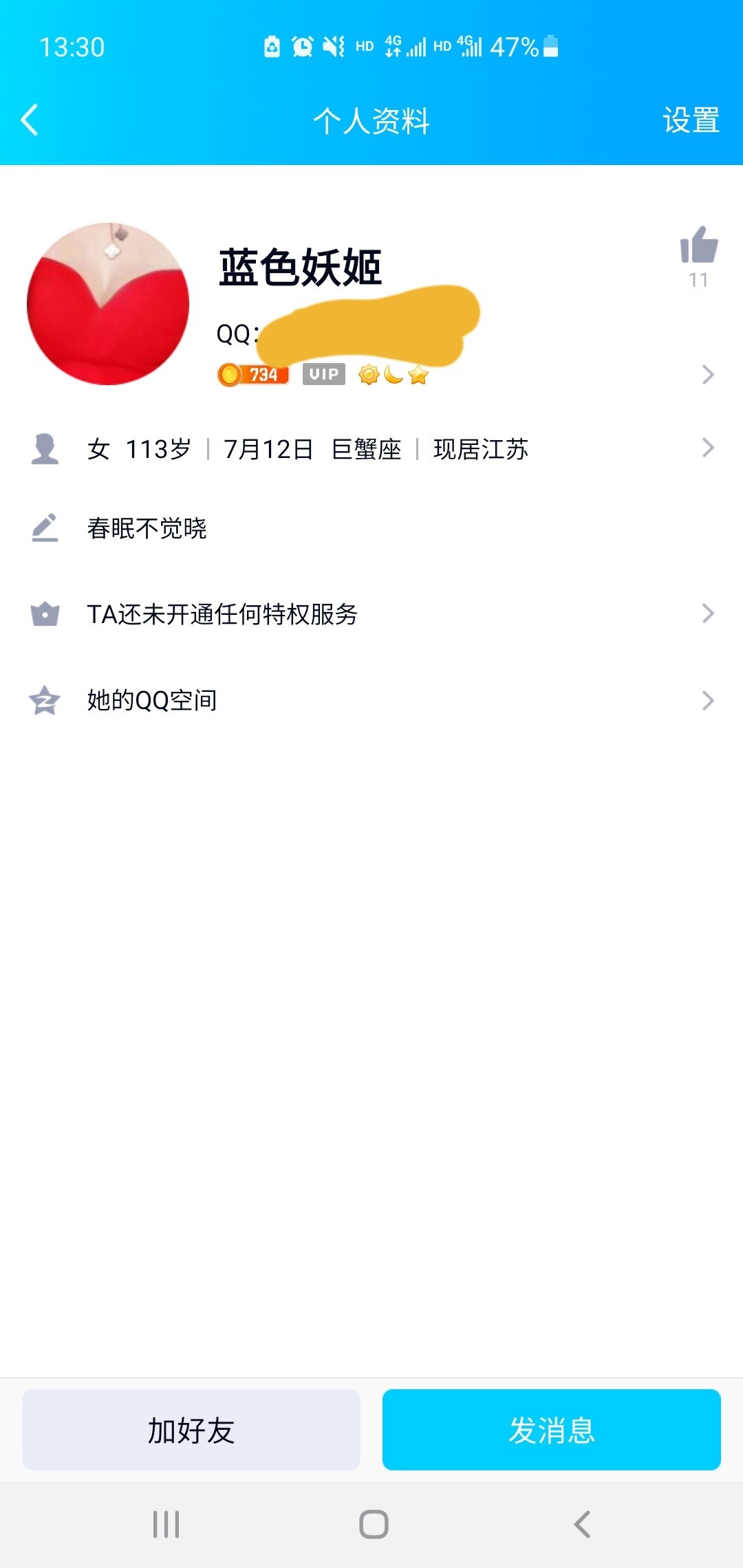Expand profile details via top-right chevron
Image resolution: width=743 pixels, height=1568 pixels.
(709, 374)
